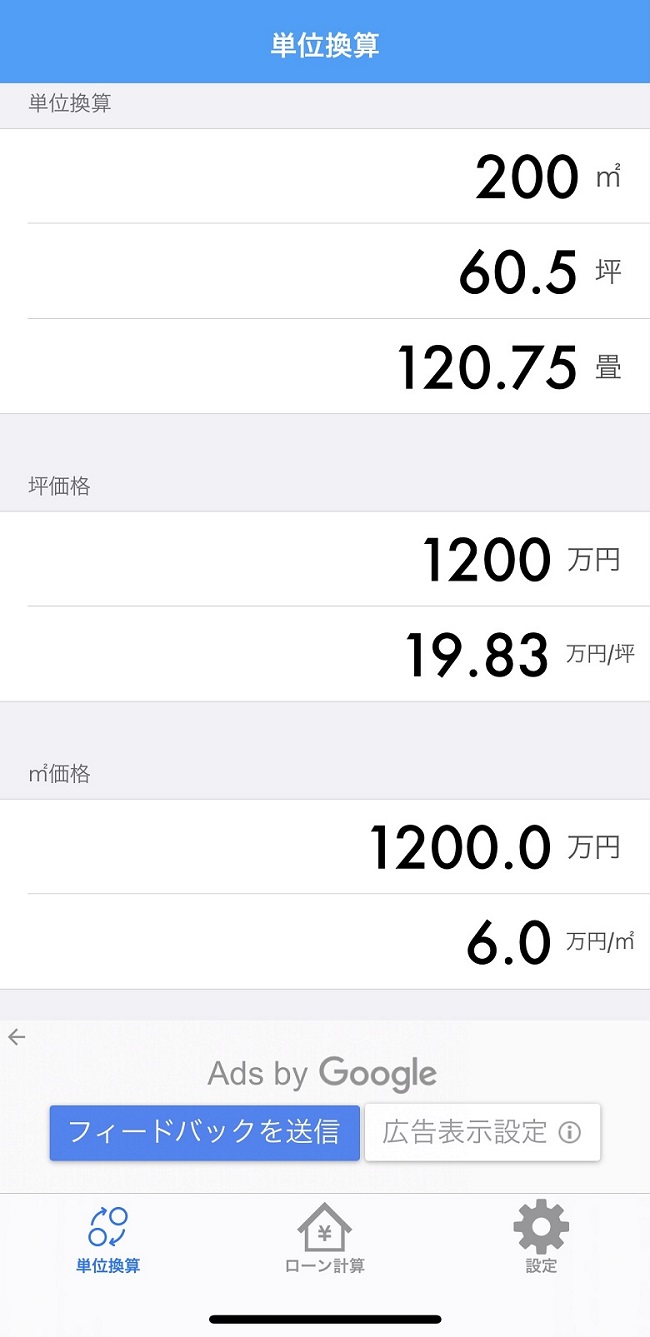Open the 設定 settings tab
This screenshot has height=1337, width=650.
[541, 1240]
